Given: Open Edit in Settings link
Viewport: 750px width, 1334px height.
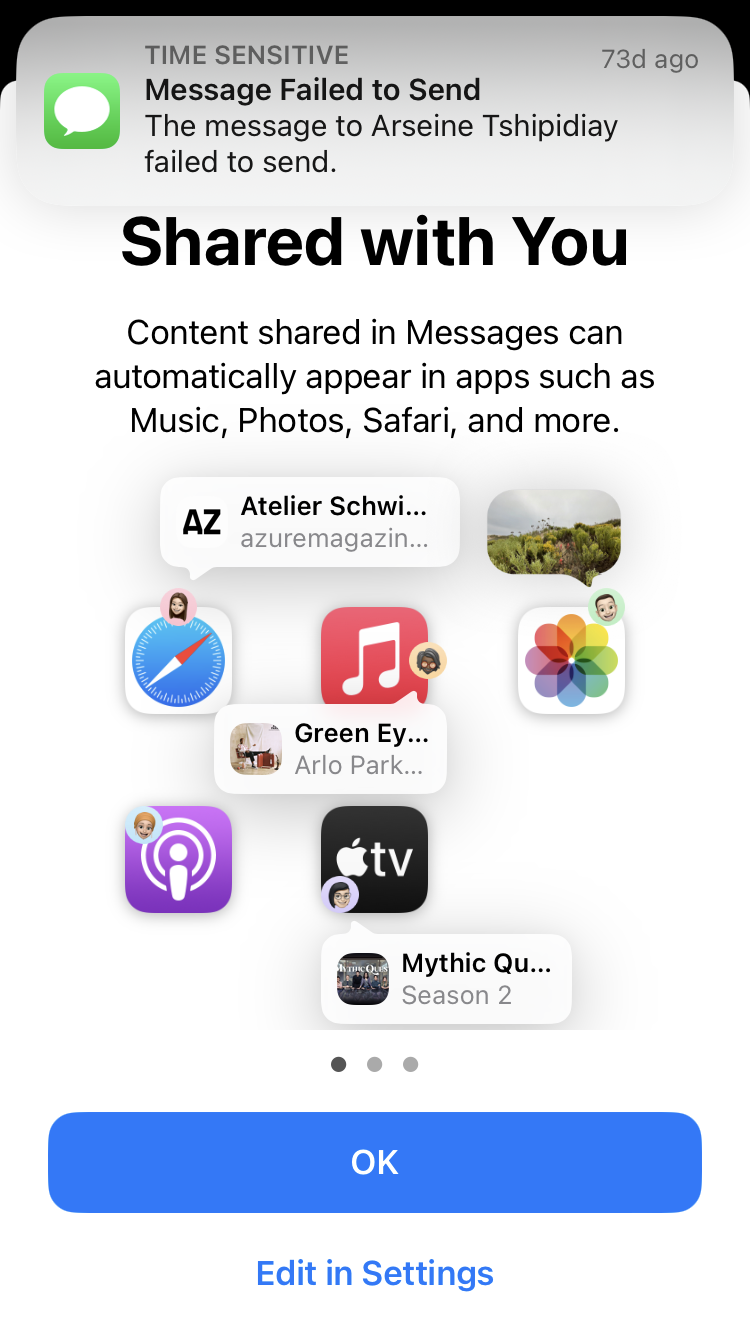Looking at the screenshot, I should click(375, 1273).
